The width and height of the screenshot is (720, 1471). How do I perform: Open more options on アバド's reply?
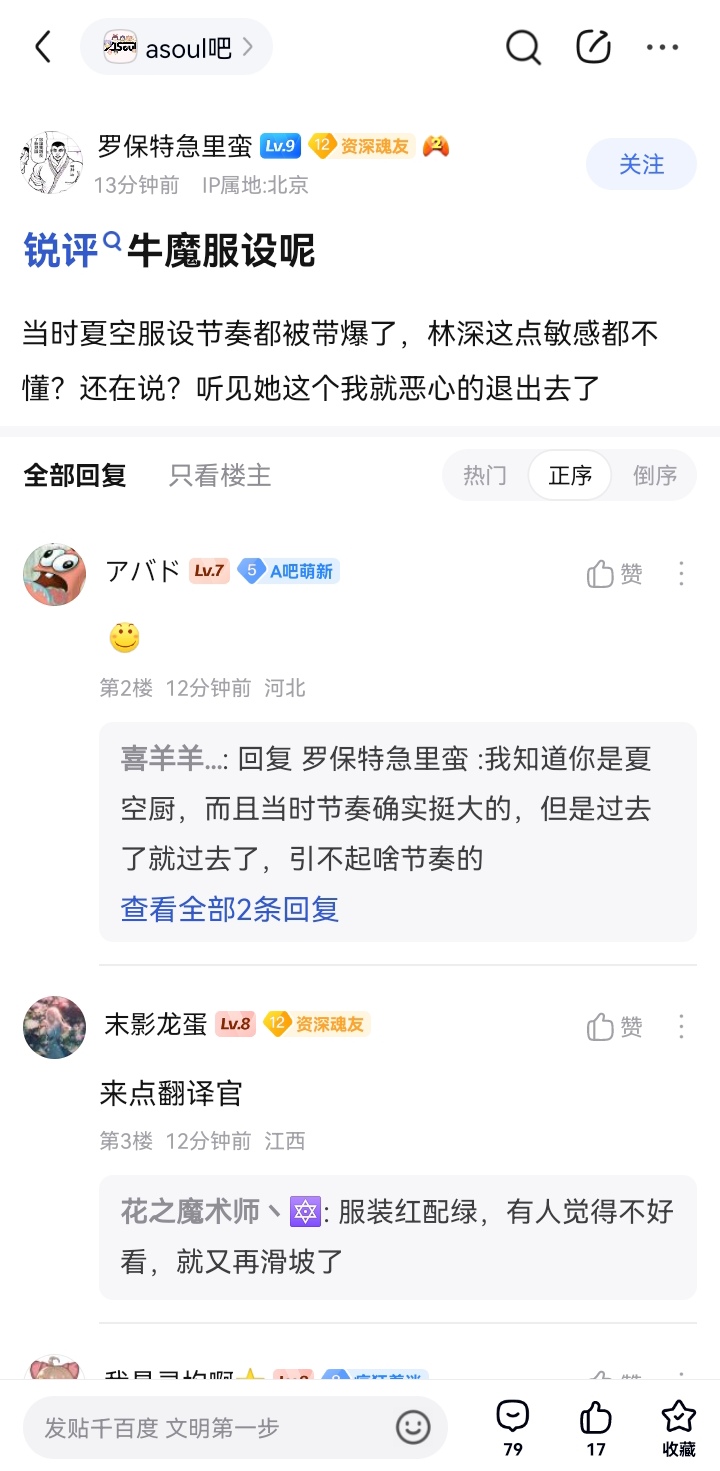[x=681, y=573]
